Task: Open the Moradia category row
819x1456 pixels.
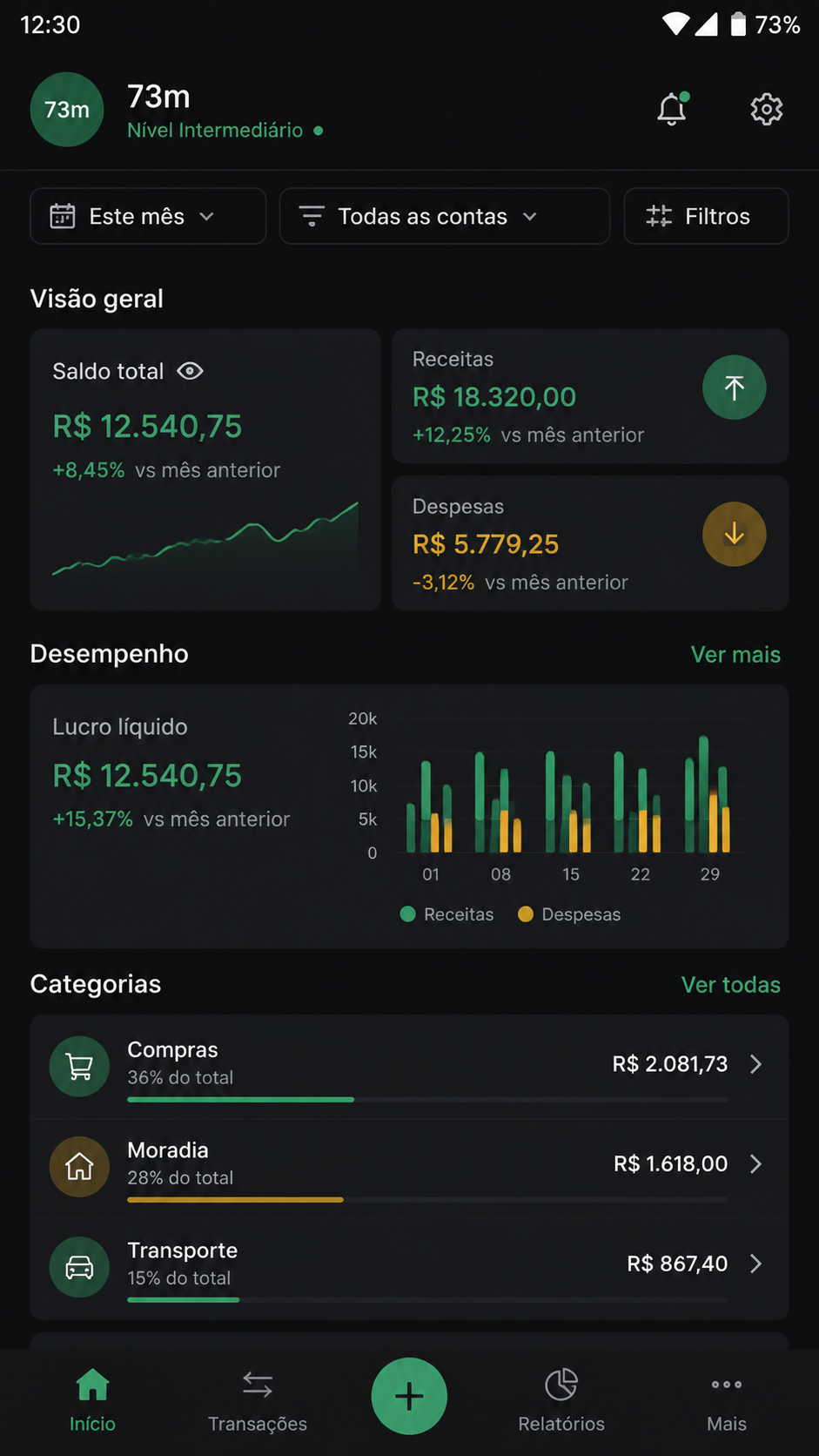Action: [409, 1168]
